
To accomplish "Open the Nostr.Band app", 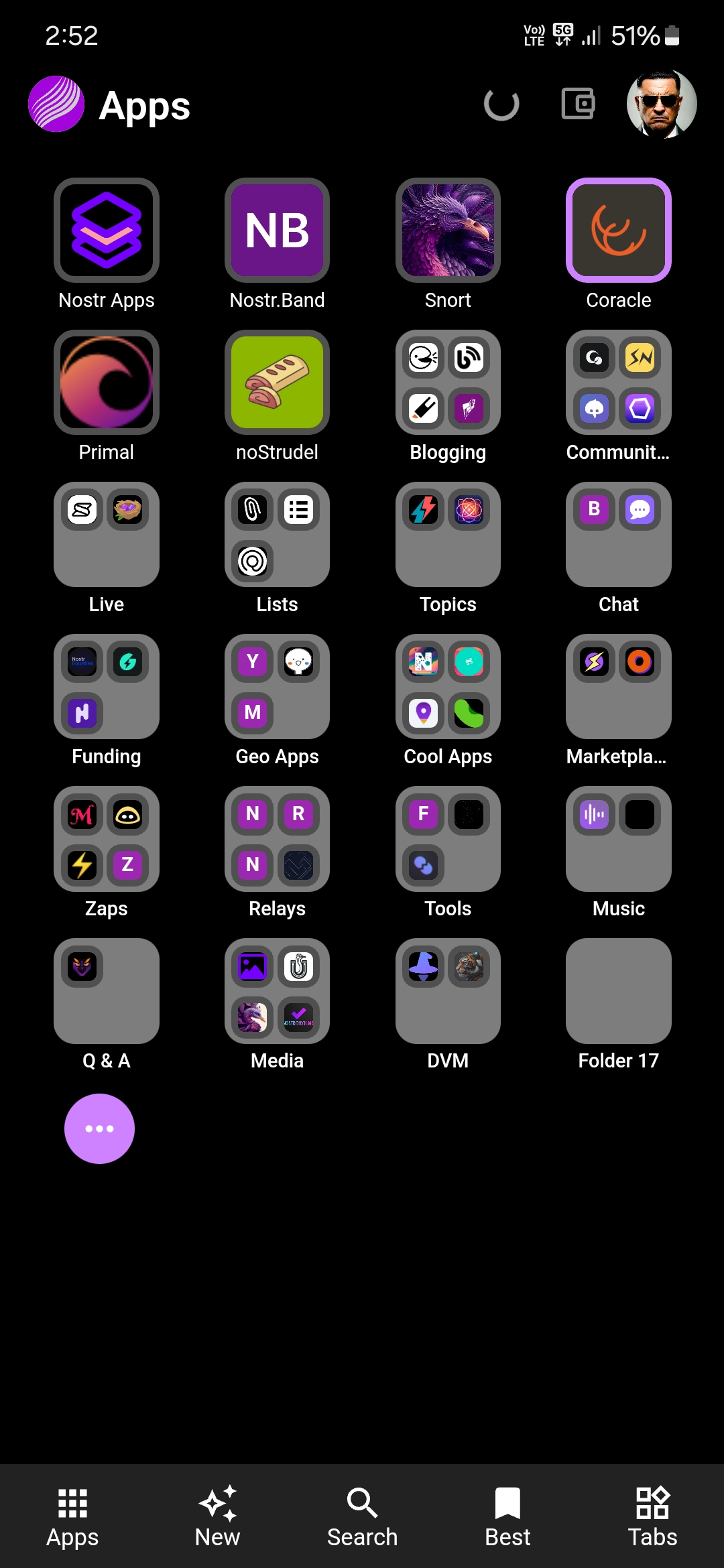I will (277, 230).
